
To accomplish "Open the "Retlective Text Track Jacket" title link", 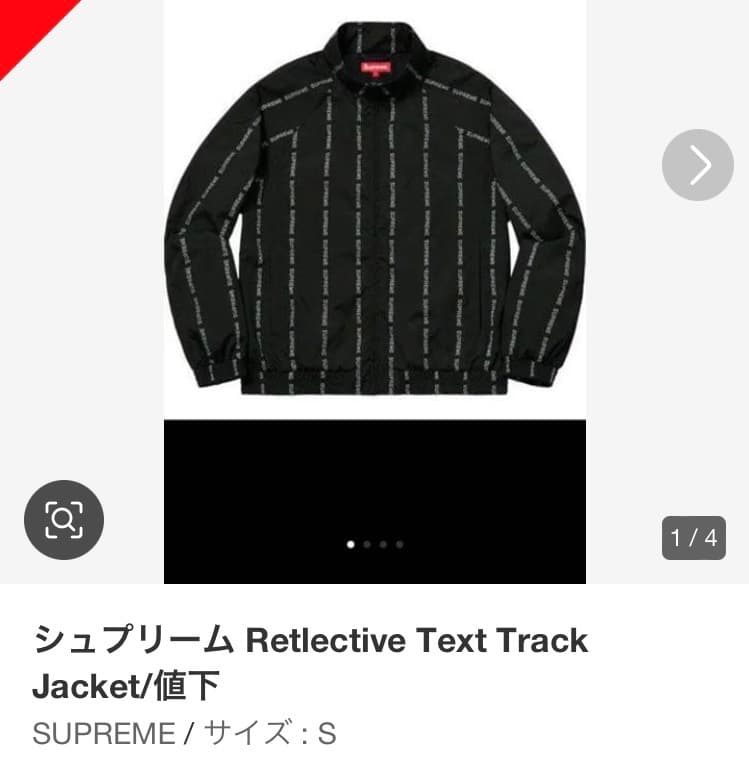I will pos(420,641).
